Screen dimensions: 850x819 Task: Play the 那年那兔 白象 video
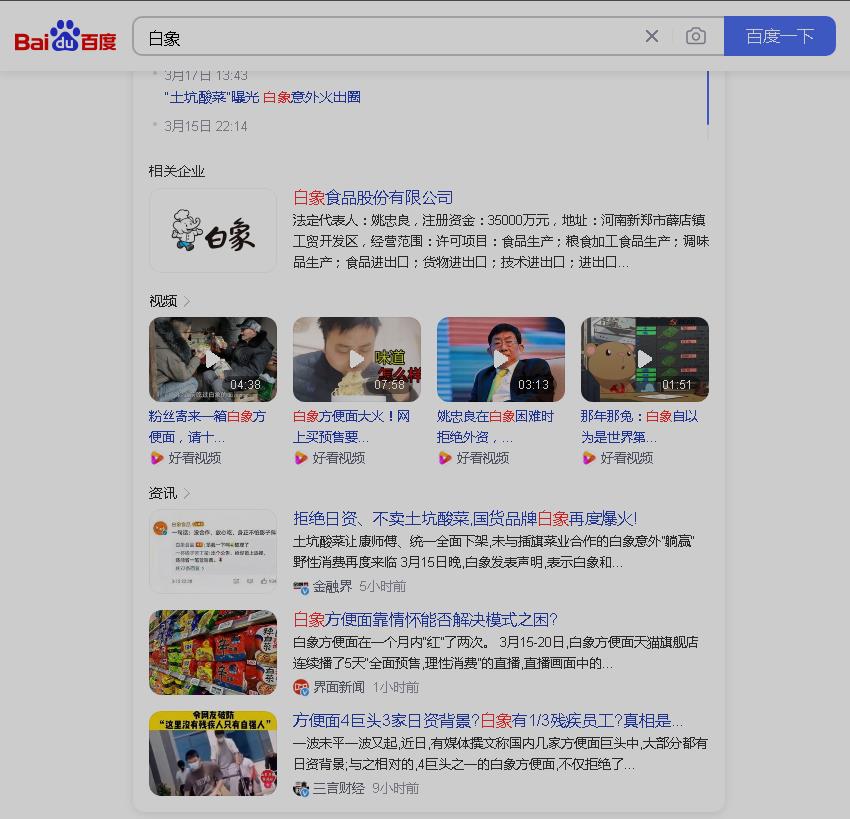pos(645,359)
